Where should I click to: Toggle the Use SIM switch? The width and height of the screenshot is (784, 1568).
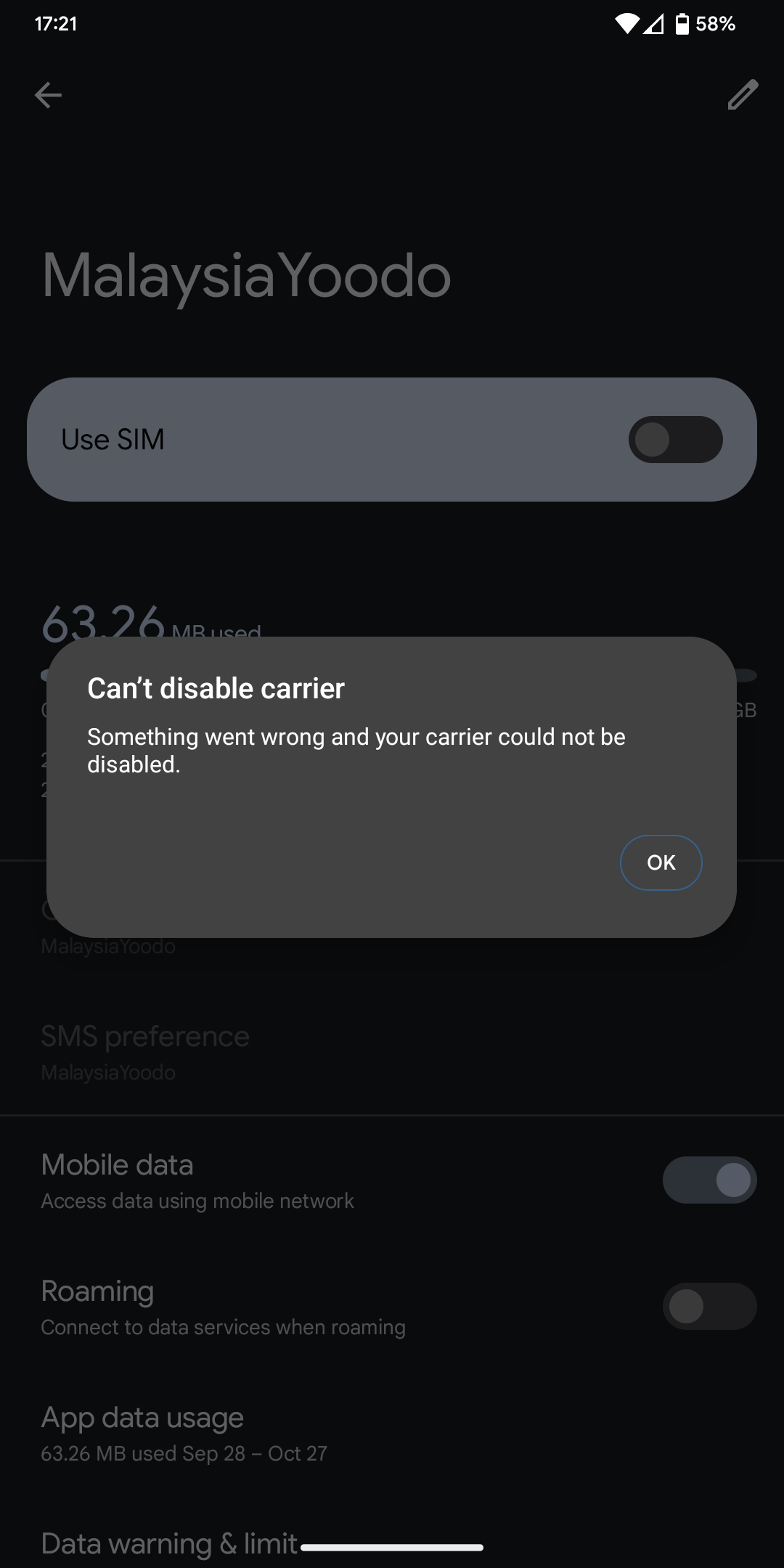coord(675,439)
